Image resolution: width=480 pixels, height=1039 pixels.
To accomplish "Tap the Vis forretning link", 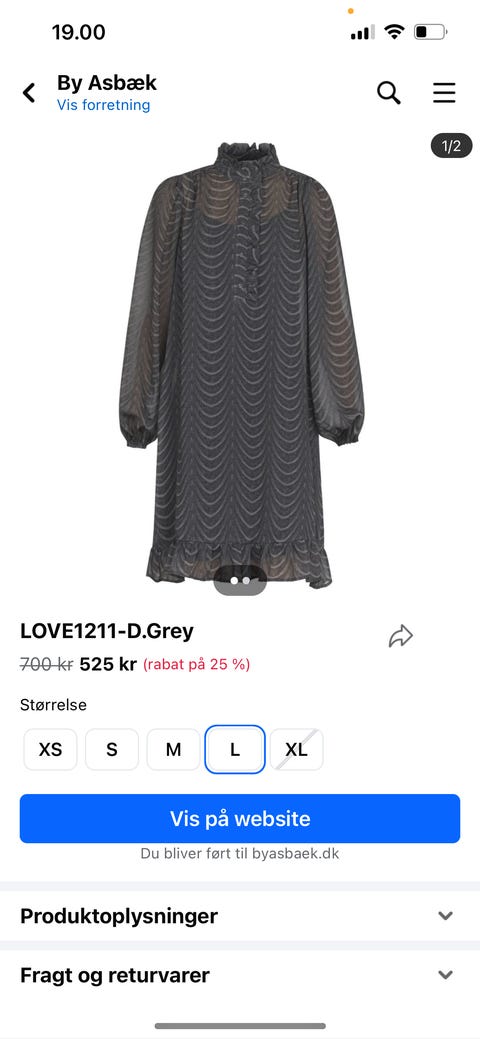I will pyautogui.click(x=103, y=105).
